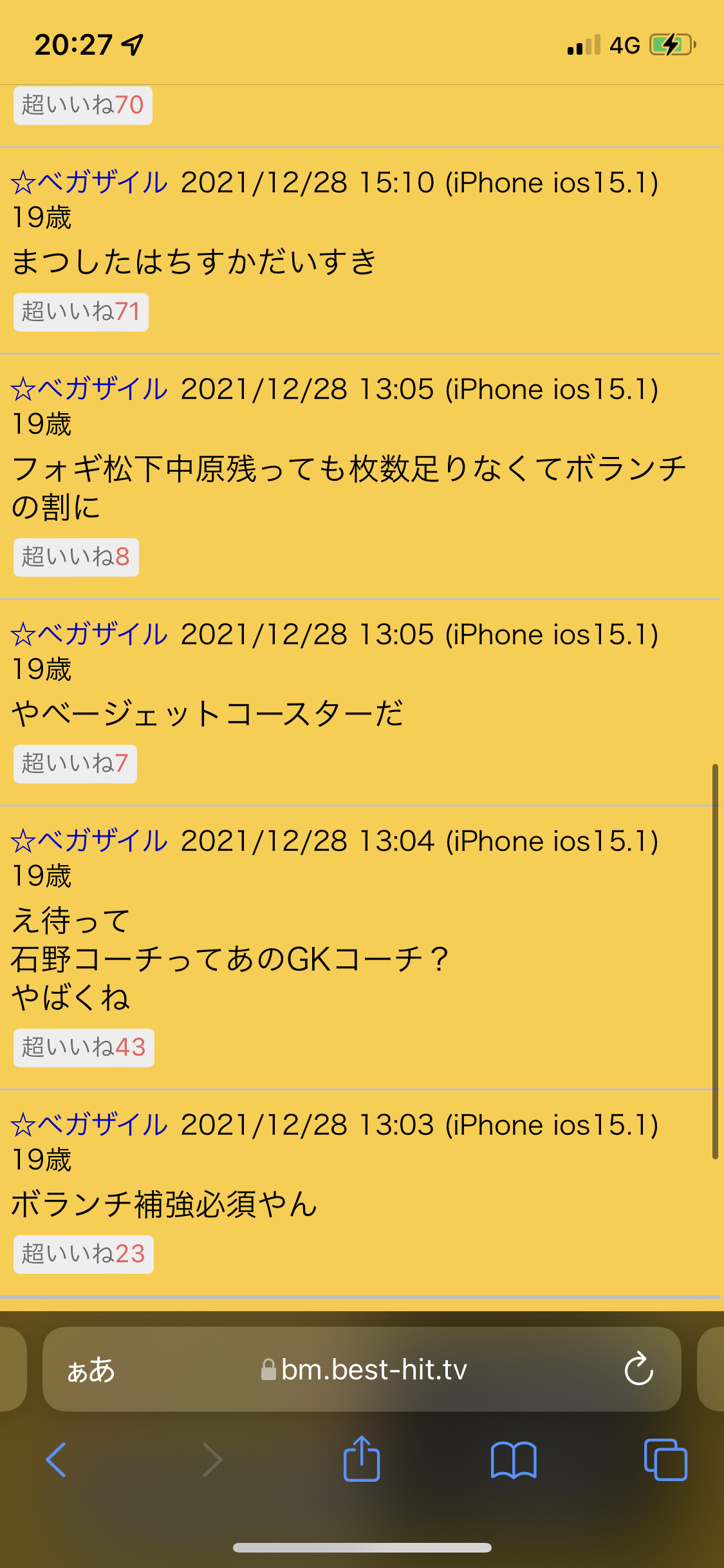Like the ボランチ補強必須やん comment

83,1255
